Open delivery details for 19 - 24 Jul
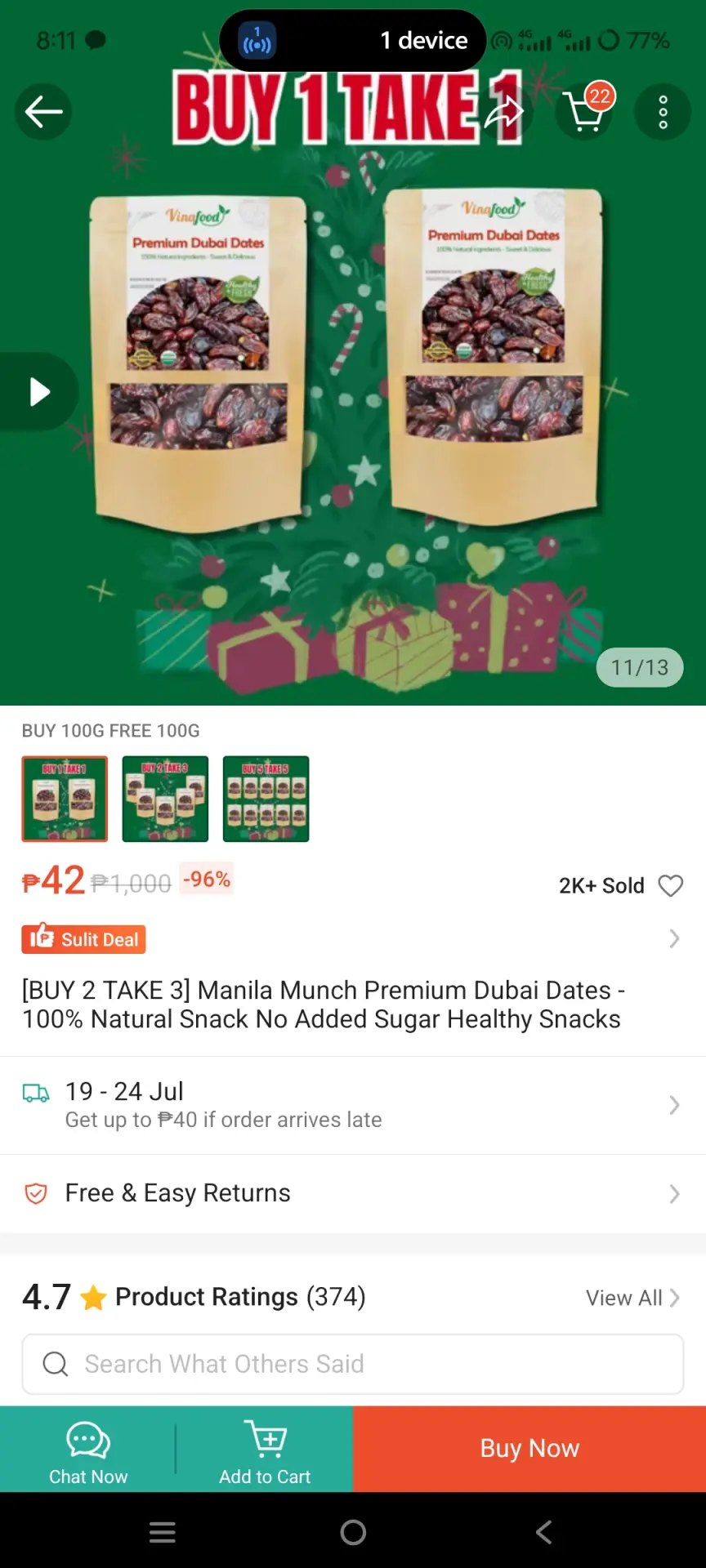The width and height of the screenshot is (706, 1568). [353, 1105]
